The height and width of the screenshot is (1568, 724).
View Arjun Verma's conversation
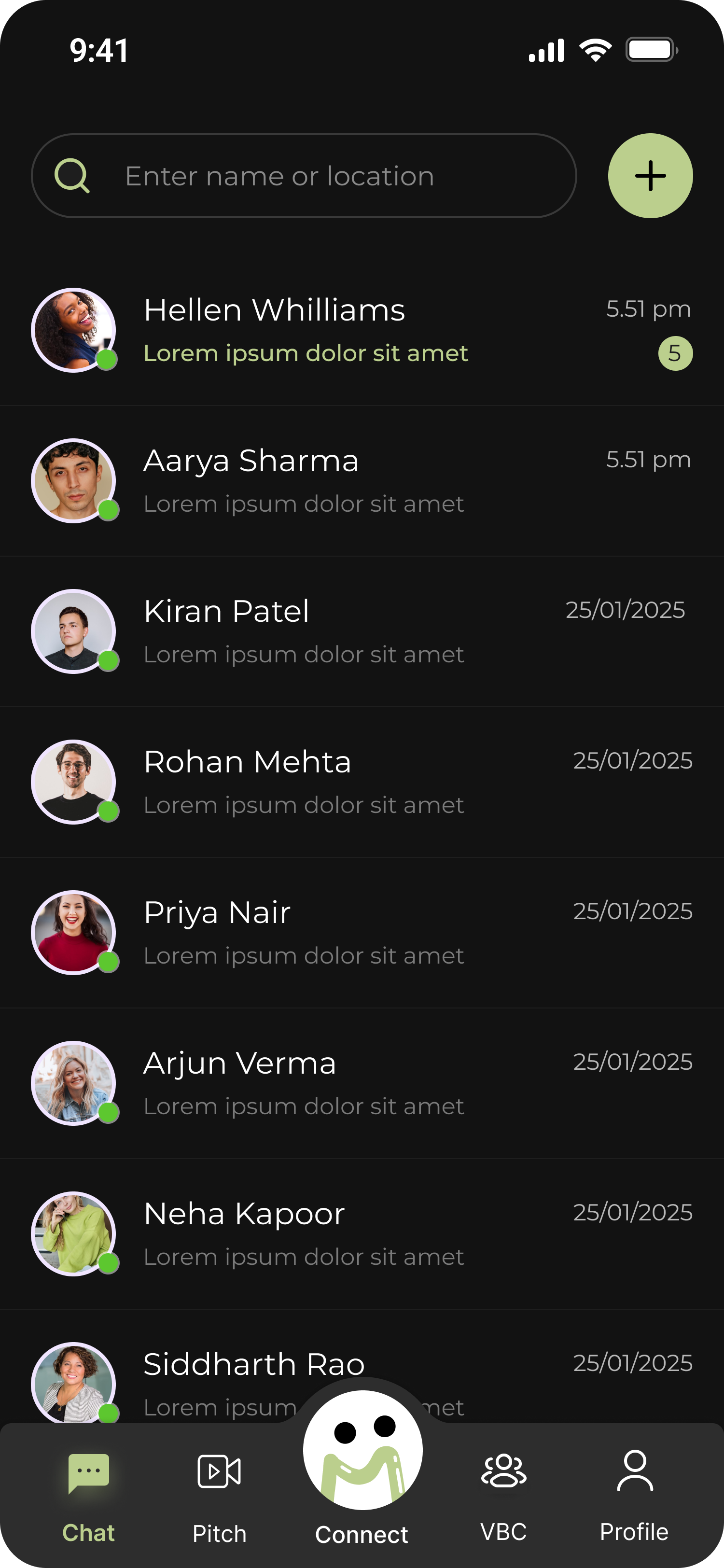click(x=362, y=1083)
